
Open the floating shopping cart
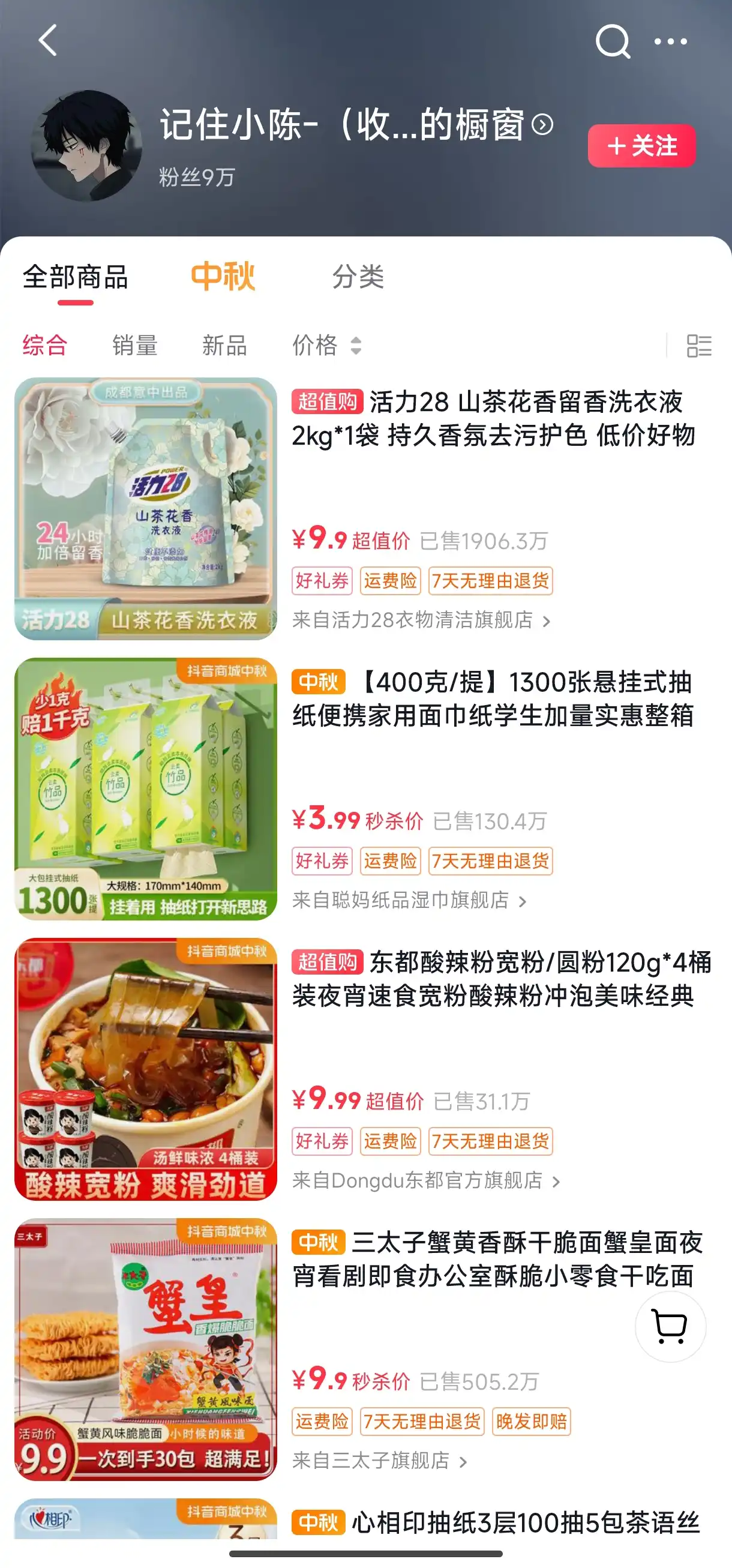670,1326
